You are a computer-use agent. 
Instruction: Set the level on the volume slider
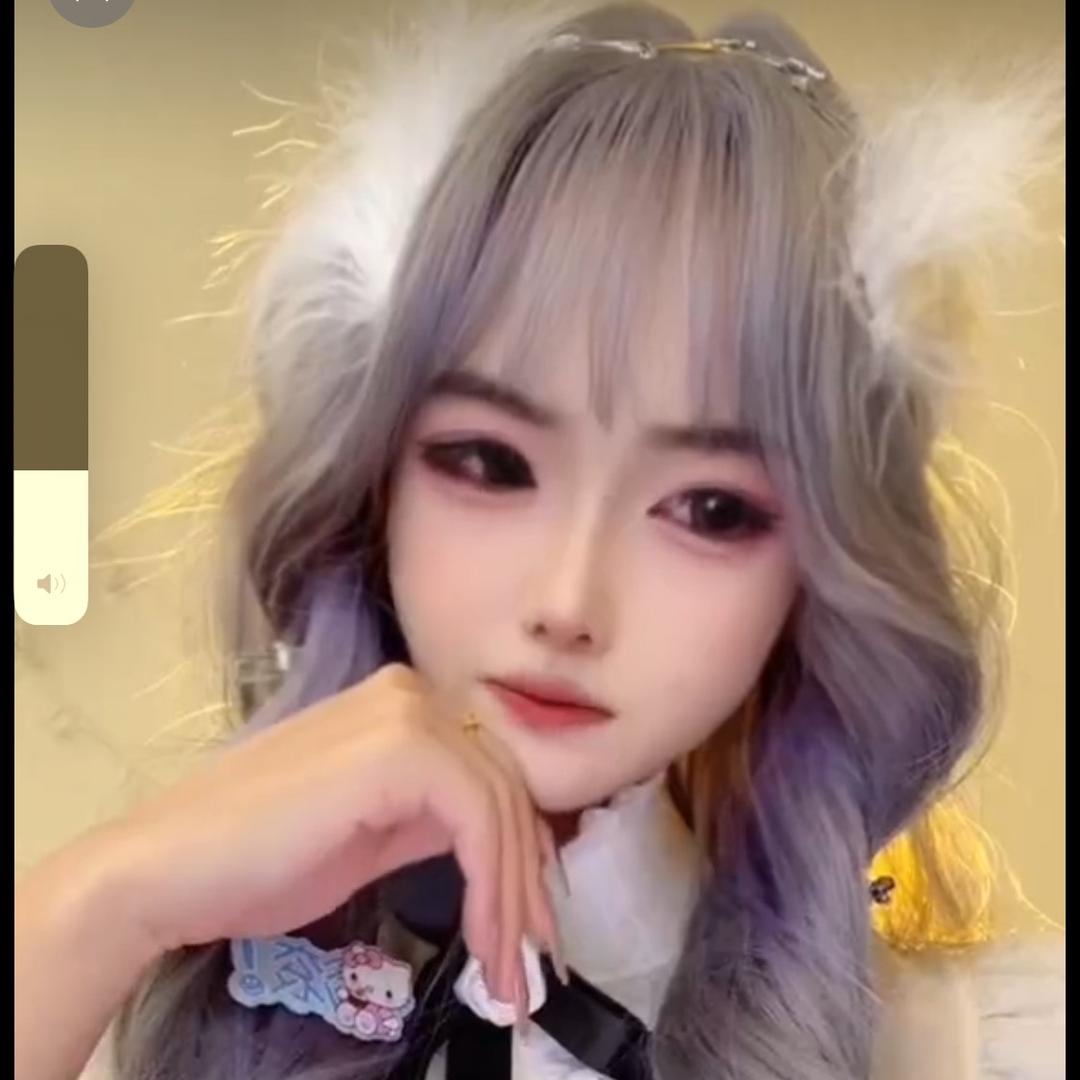(51, 470)
